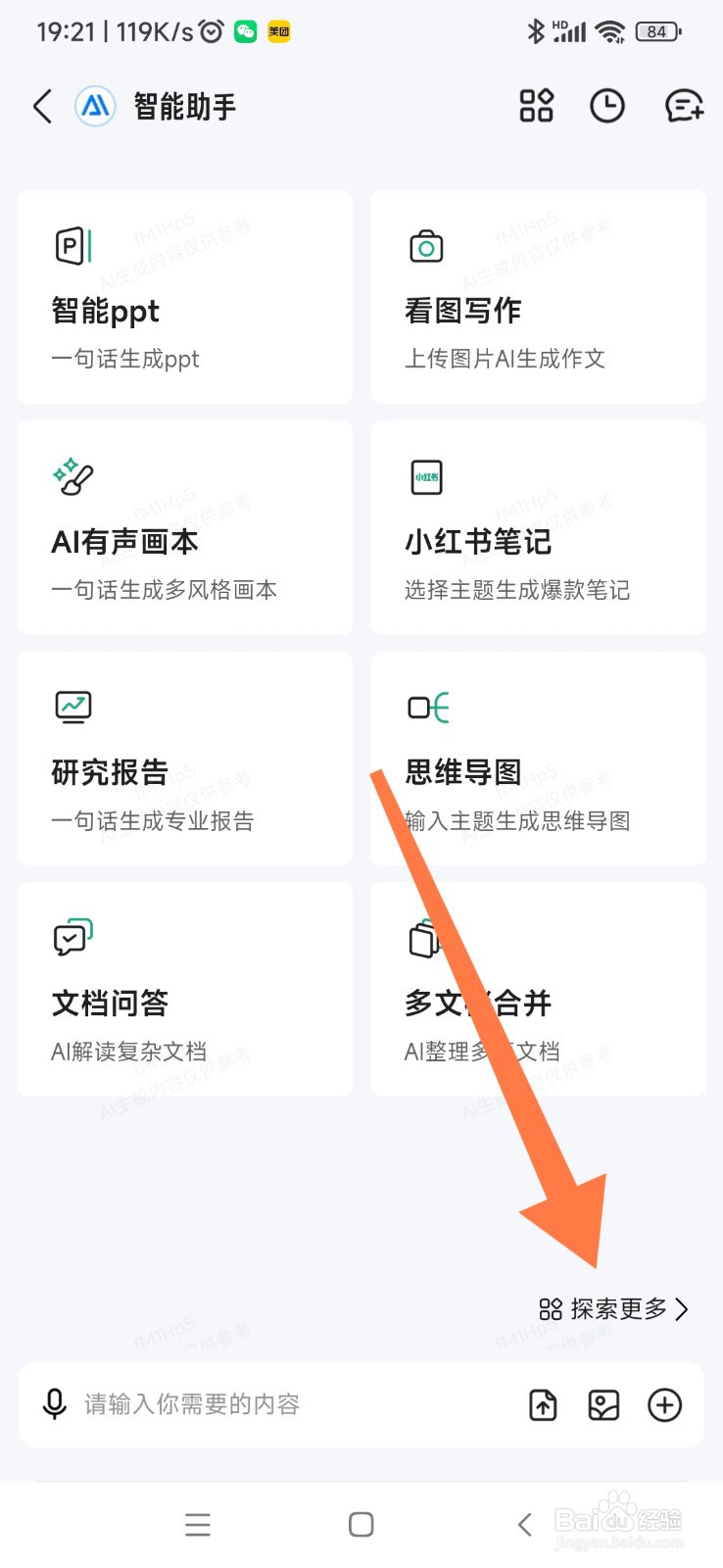Open the image picker icon beside input
Image resolution: width=723 pixels, height=1568 pixels.
pos(603,1405)
